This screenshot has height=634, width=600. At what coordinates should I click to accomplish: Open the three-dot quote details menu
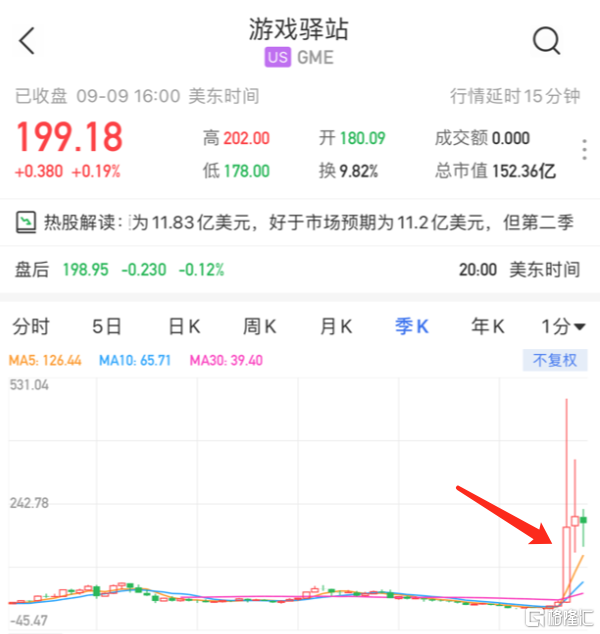(585, 151)
